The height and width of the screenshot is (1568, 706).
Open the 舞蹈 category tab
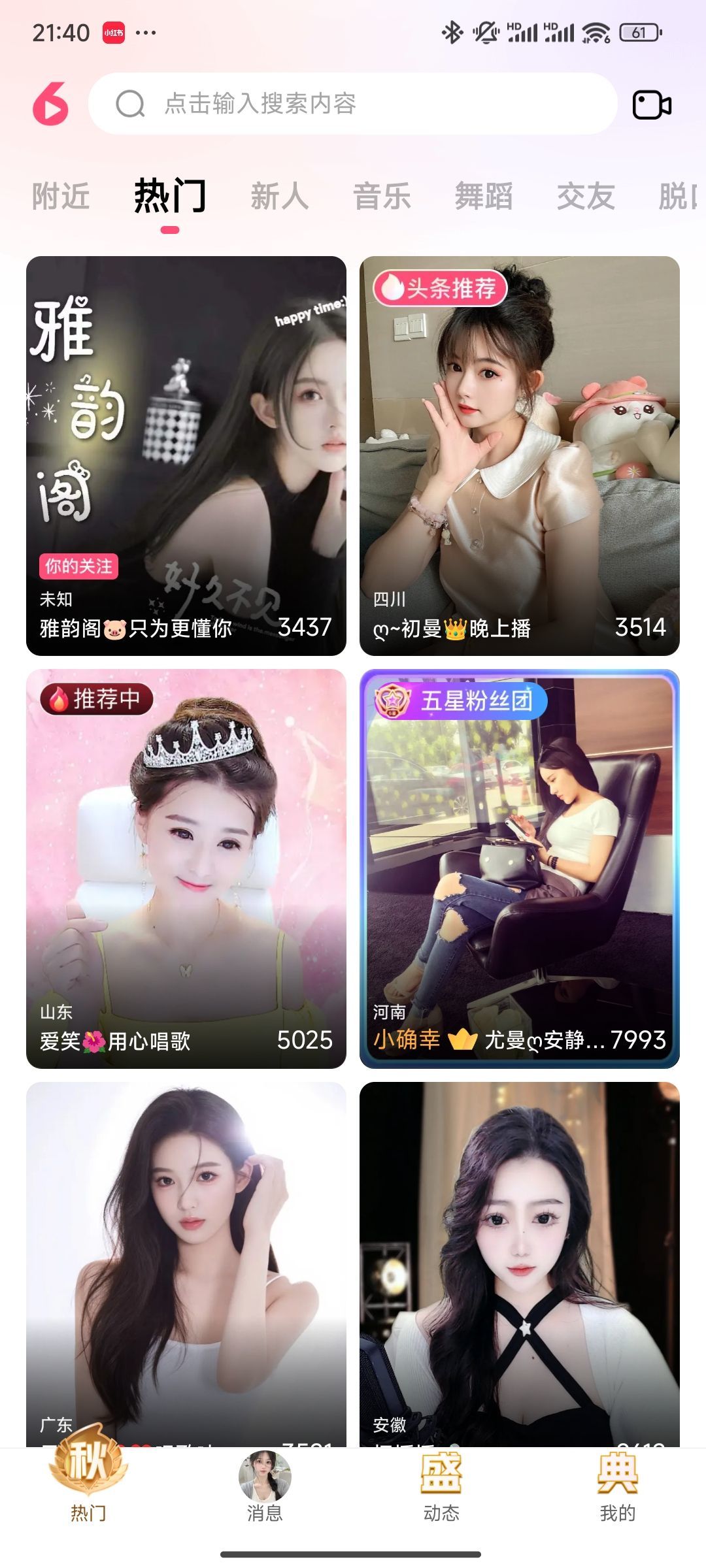484,197
